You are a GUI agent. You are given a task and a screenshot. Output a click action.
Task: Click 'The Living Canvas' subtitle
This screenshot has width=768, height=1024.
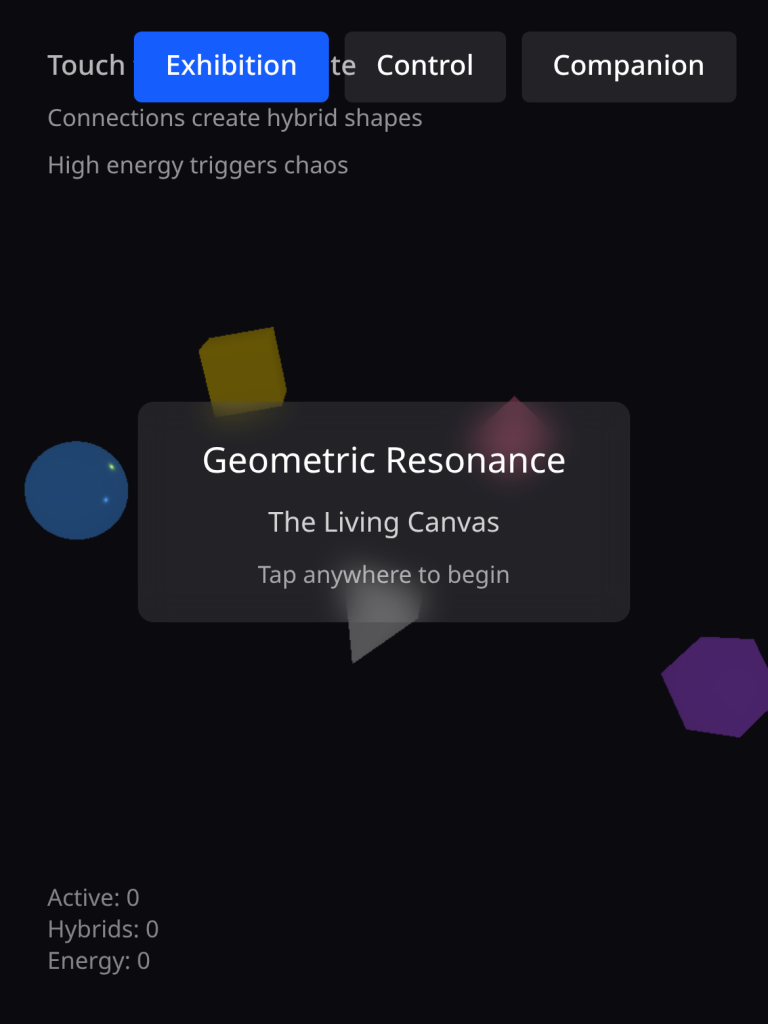click(384, 521)
